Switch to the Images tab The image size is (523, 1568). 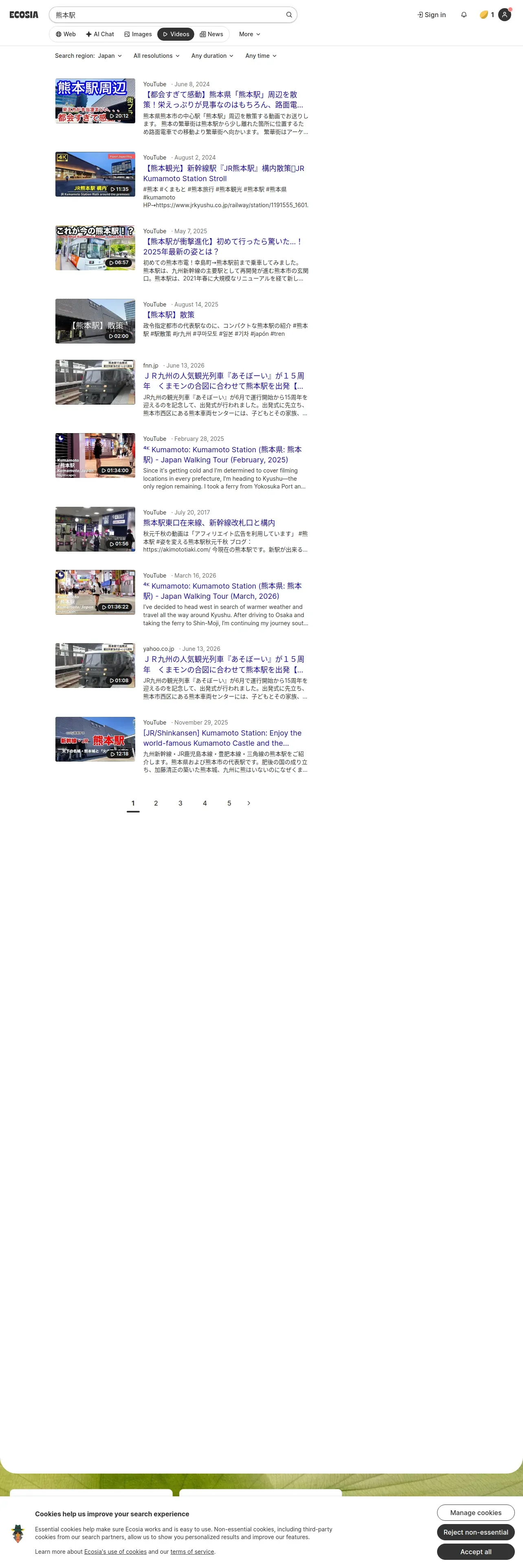tap(138, 34)
